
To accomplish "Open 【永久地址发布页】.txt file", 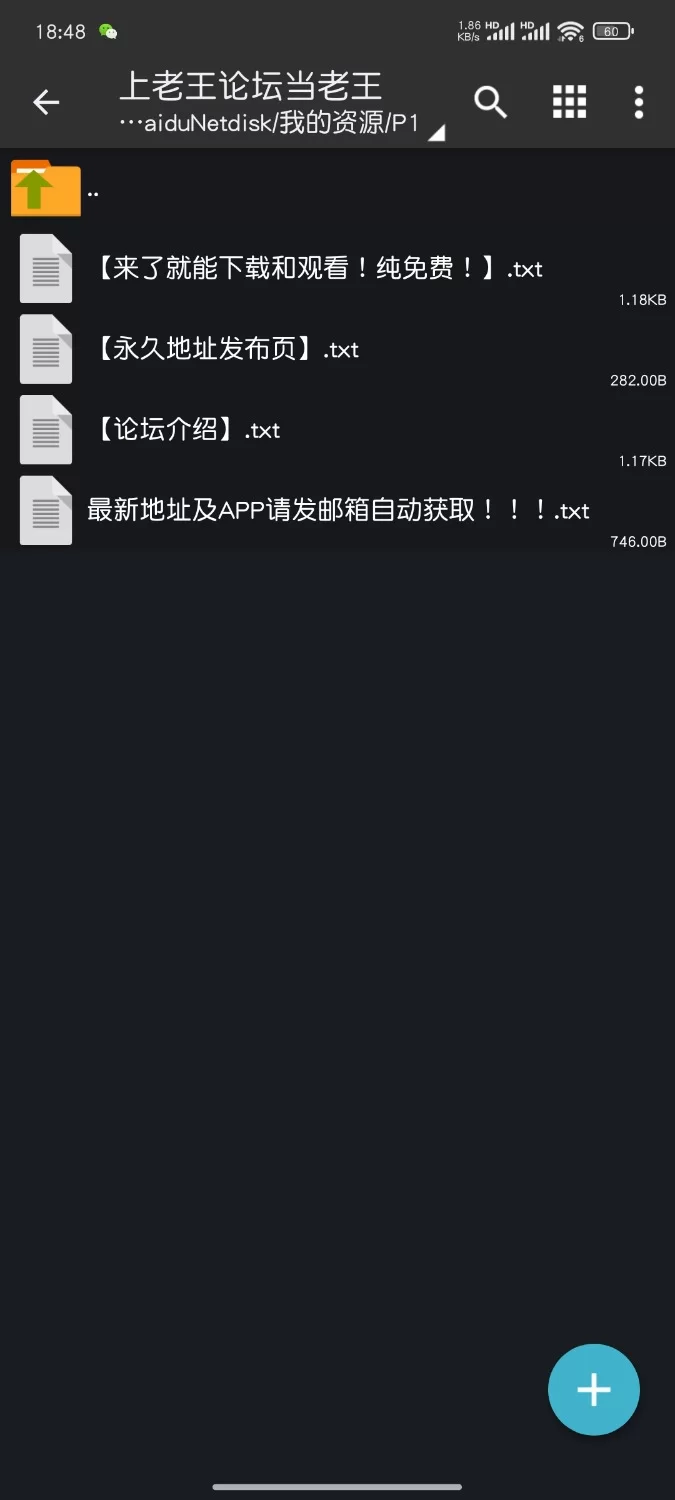I will pyautogui.click(x=227, y=350).
